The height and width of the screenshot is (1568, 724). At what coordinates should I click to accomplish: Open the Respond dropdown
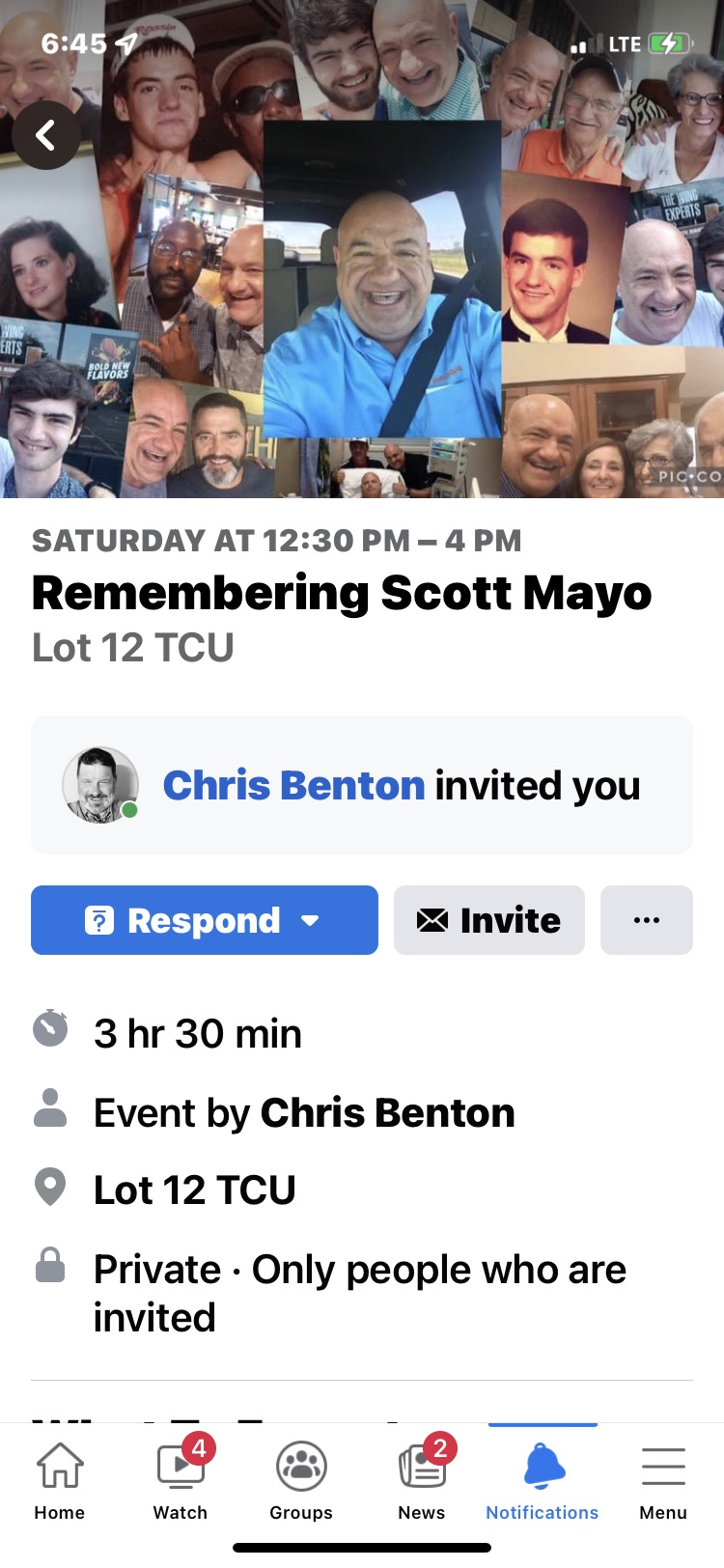(x=205, y=920)
